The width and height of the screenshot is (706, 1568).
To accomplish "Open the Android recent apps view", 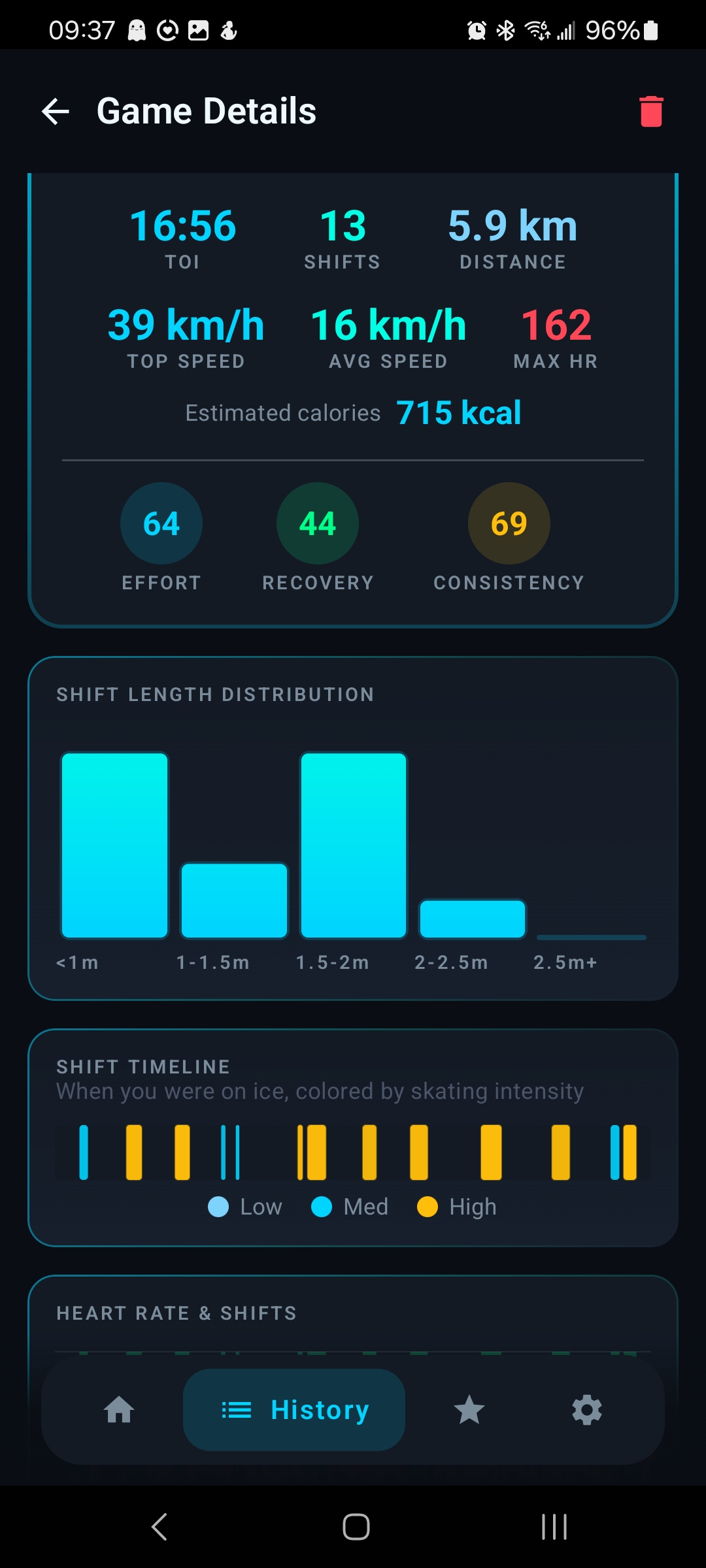I will point(553,1527).
